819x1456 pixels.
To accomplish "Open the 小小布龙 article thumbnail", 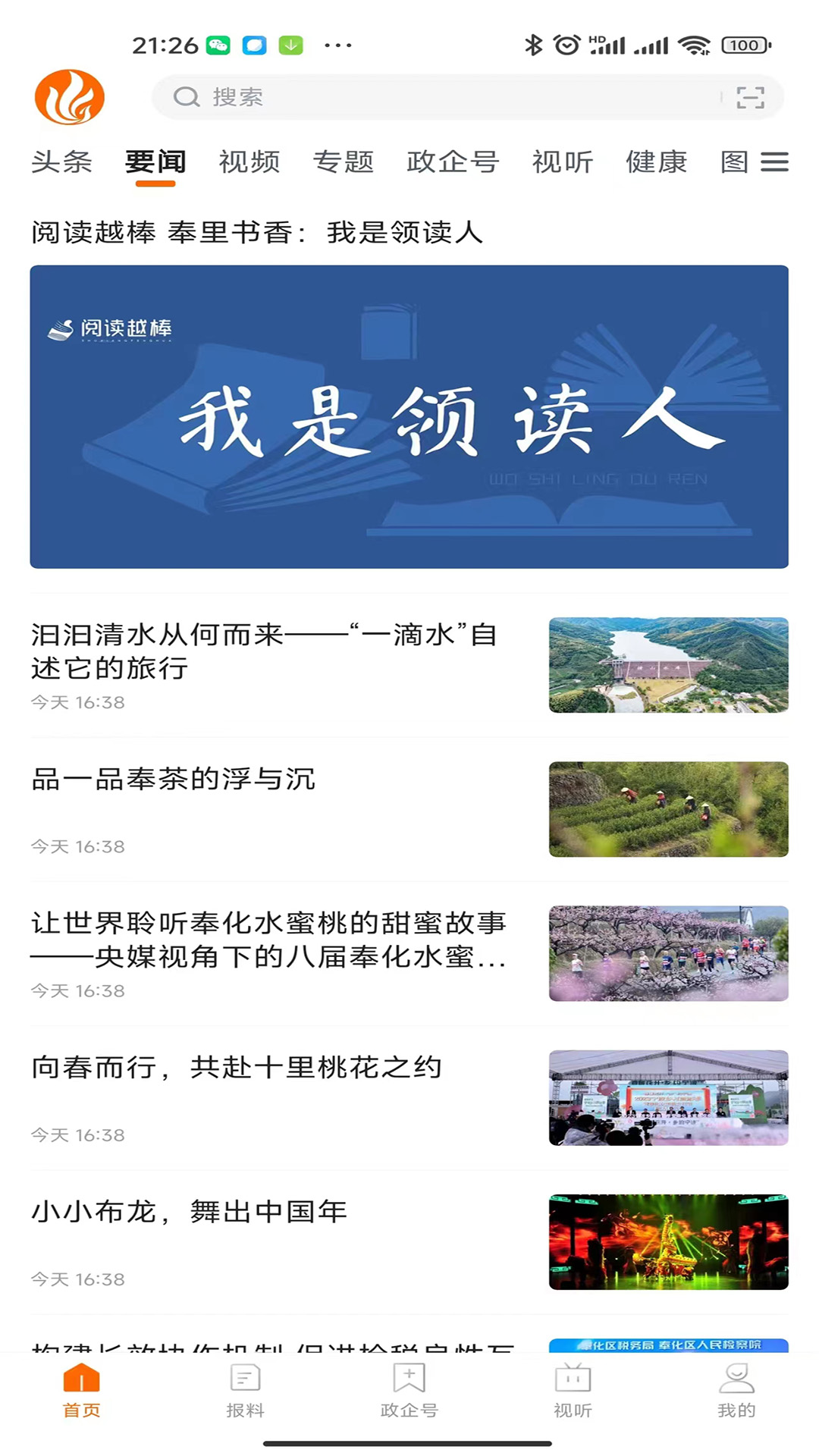I will [667, 1237].
